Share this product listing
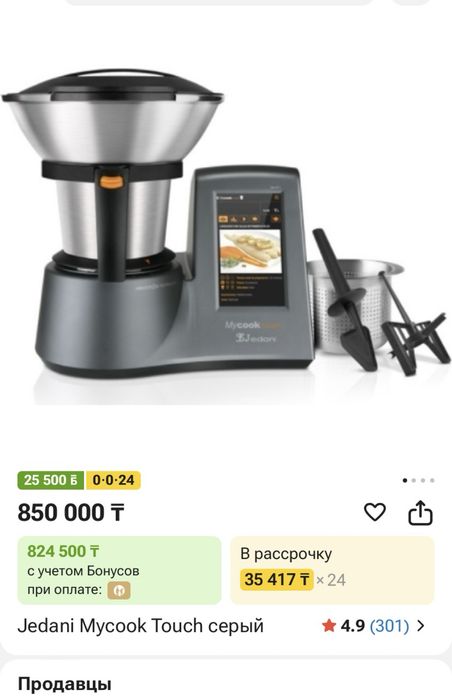The height and width of the screenshot is (700, 452). (x=420, y=512)
